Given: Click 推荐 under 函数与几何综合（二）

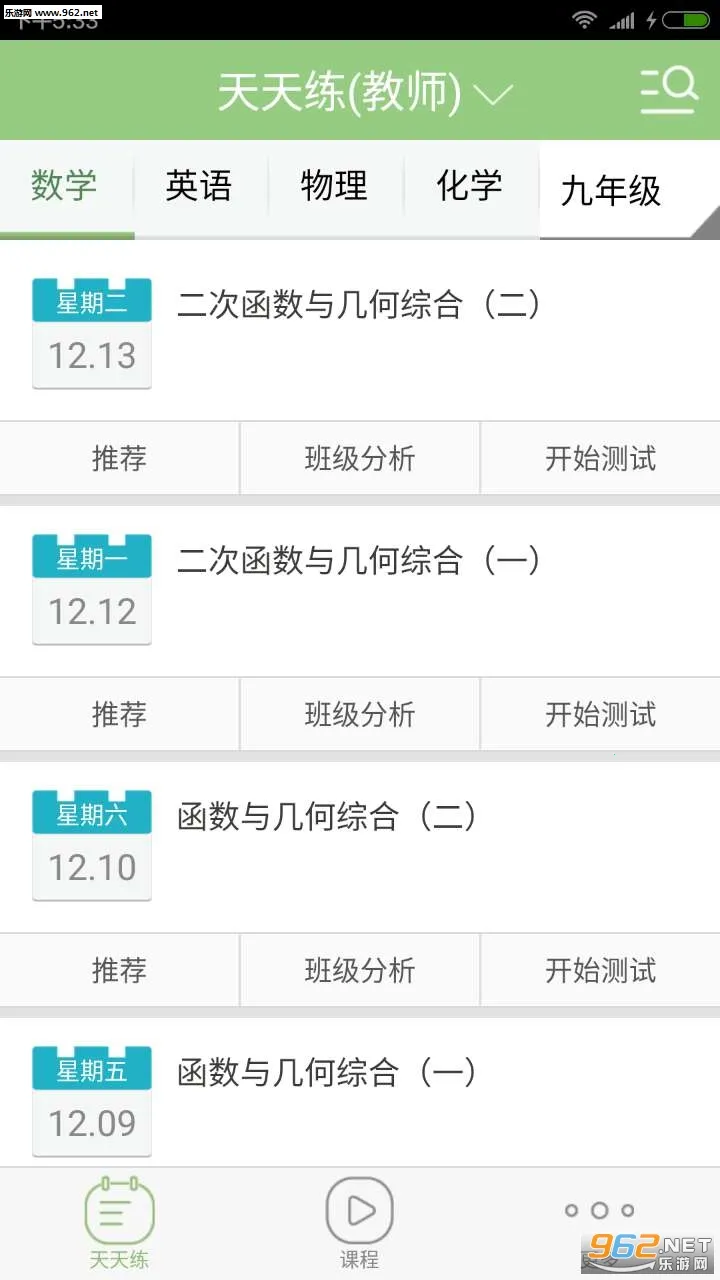Looking at the screenshot, I should (119, 970).
